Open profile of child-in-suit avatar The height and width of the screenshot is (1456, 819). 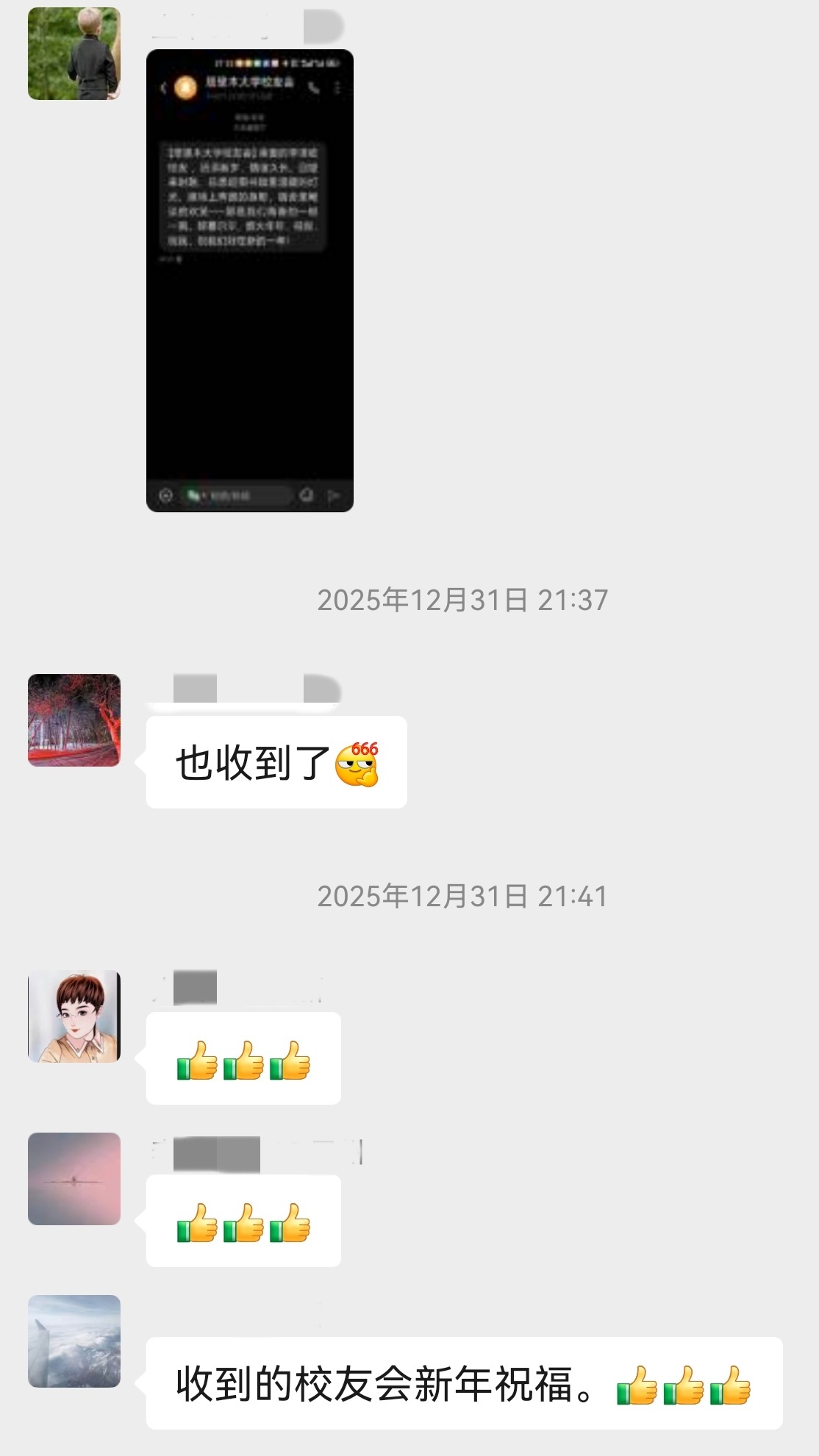click(74, 54)
